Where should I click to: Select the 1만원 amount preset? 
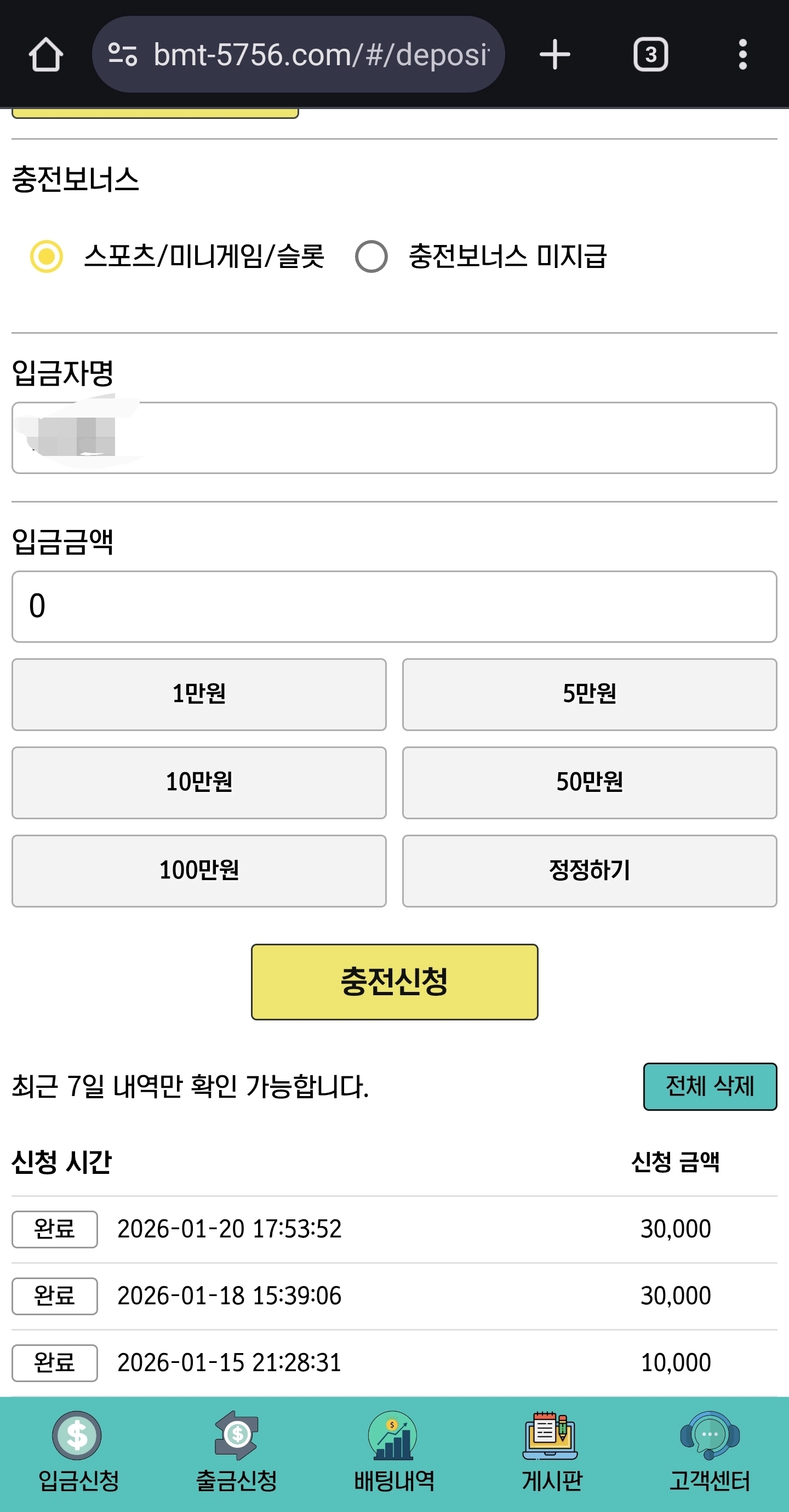[199, 695]
